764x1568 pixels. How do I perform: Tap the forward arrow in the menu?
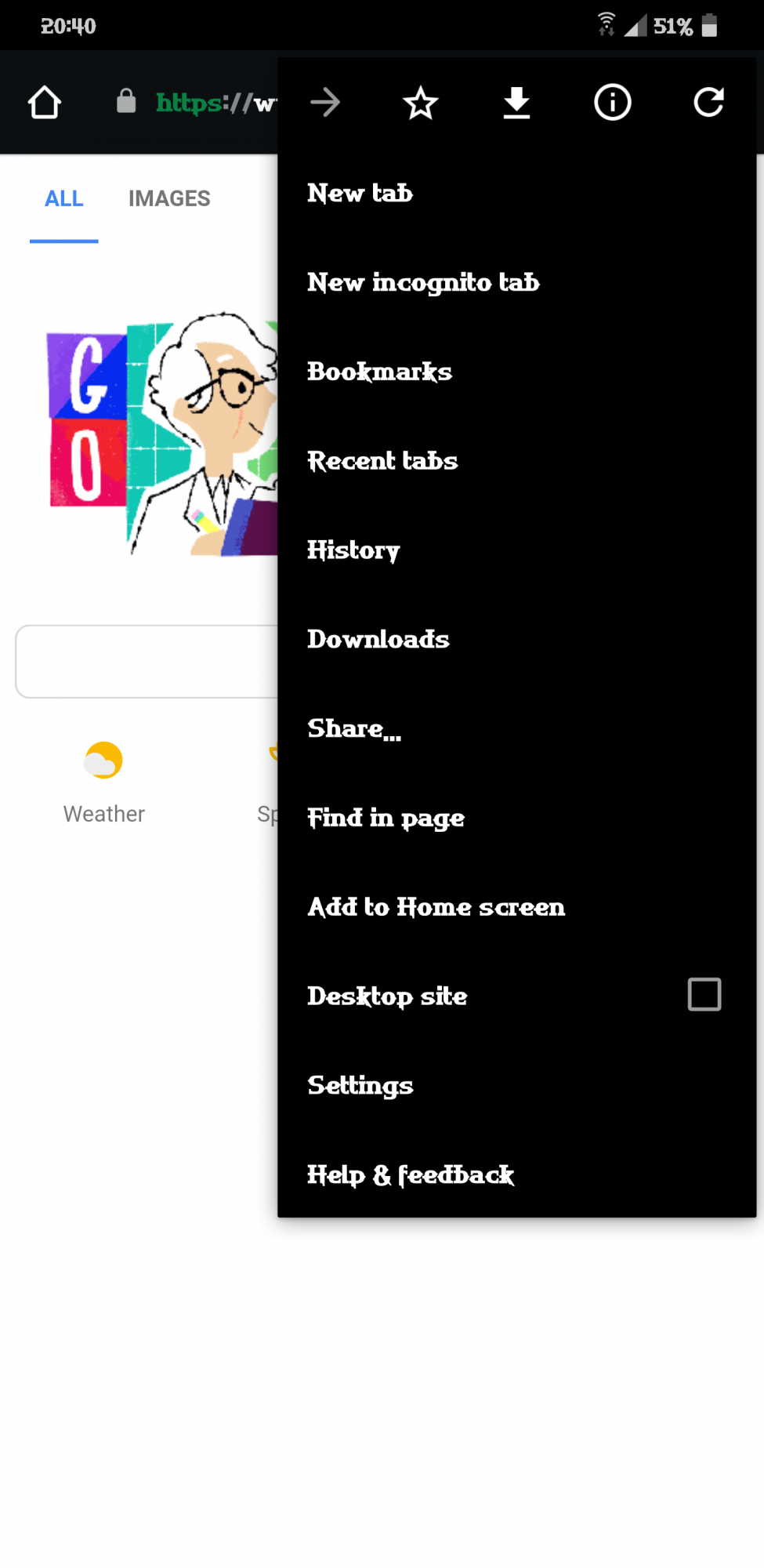325,102
